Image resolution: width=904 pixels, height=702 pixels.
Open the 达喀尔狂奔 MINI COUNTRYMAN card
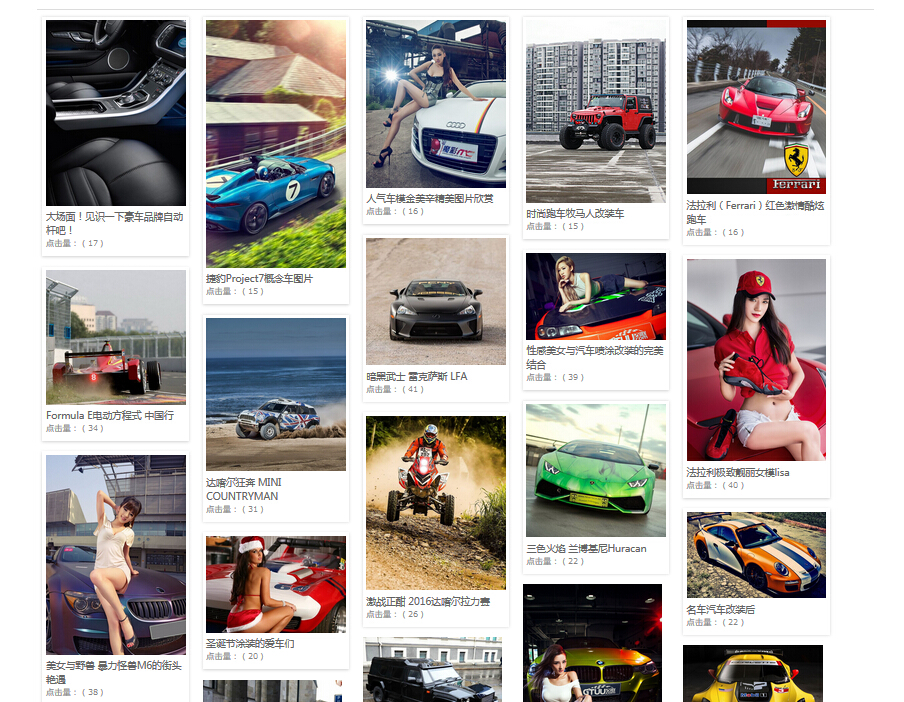click(276, 394)
